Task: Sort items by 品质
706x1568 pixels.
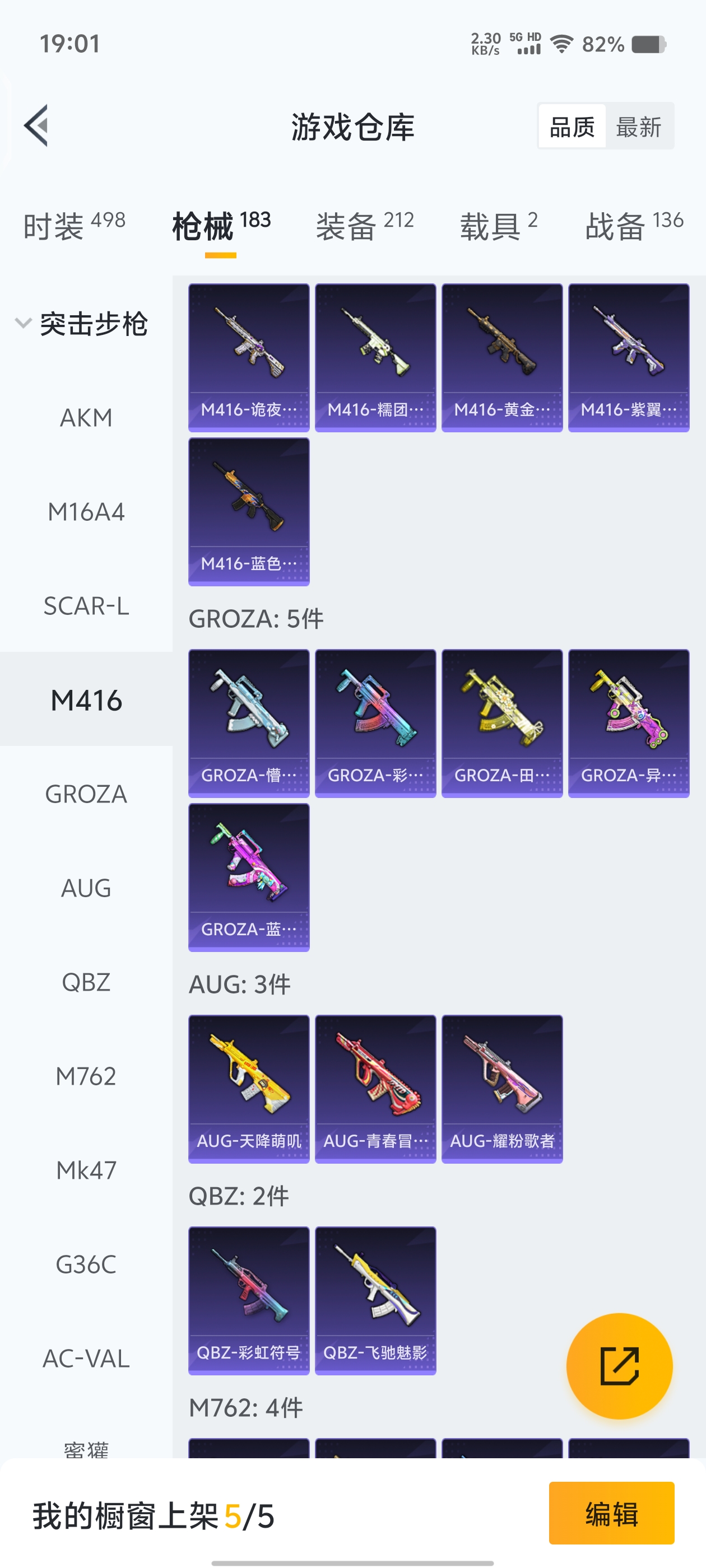Action: (572, 127)
